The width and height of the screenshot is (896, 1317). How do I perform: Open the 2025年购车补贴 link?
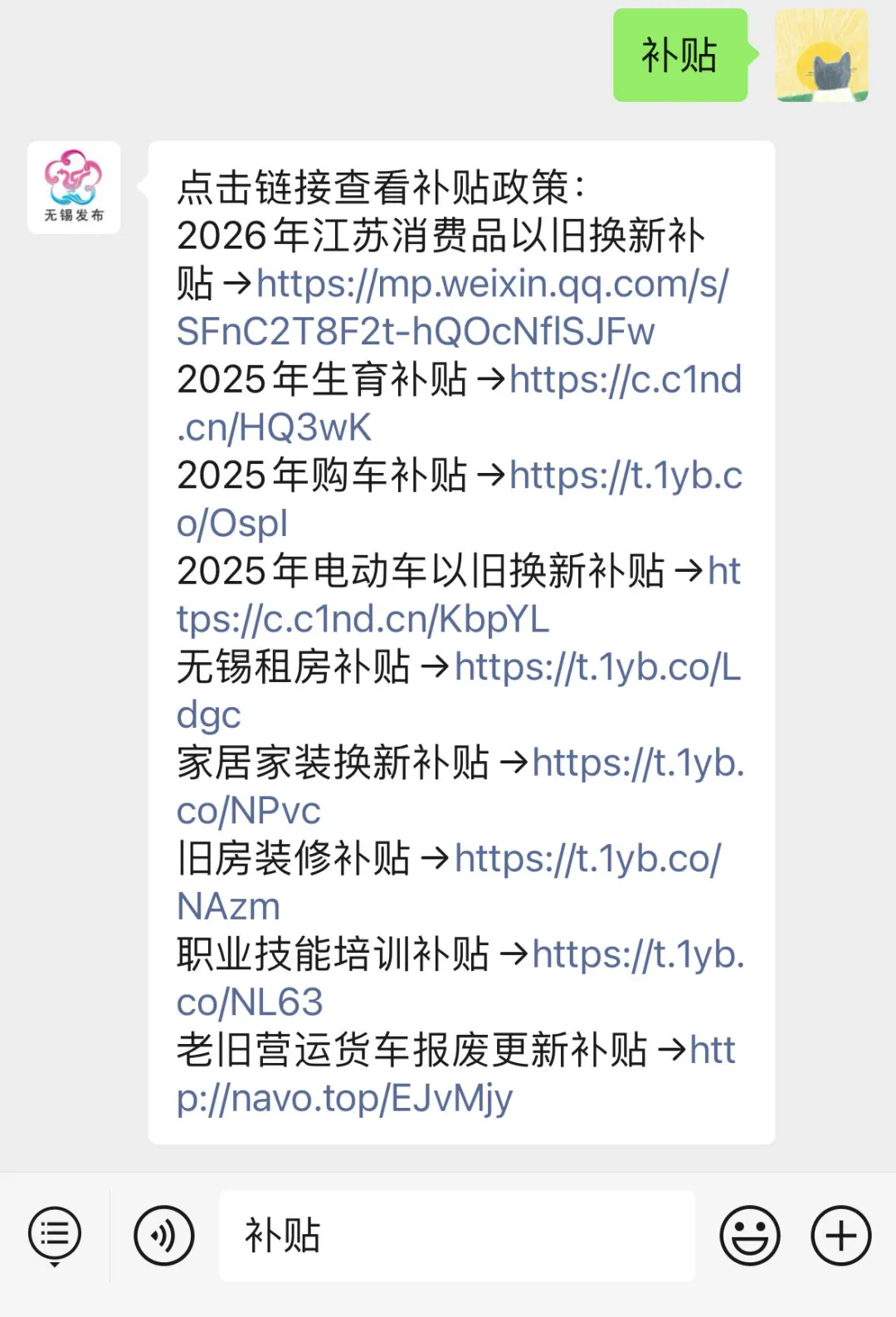(624, 476)
